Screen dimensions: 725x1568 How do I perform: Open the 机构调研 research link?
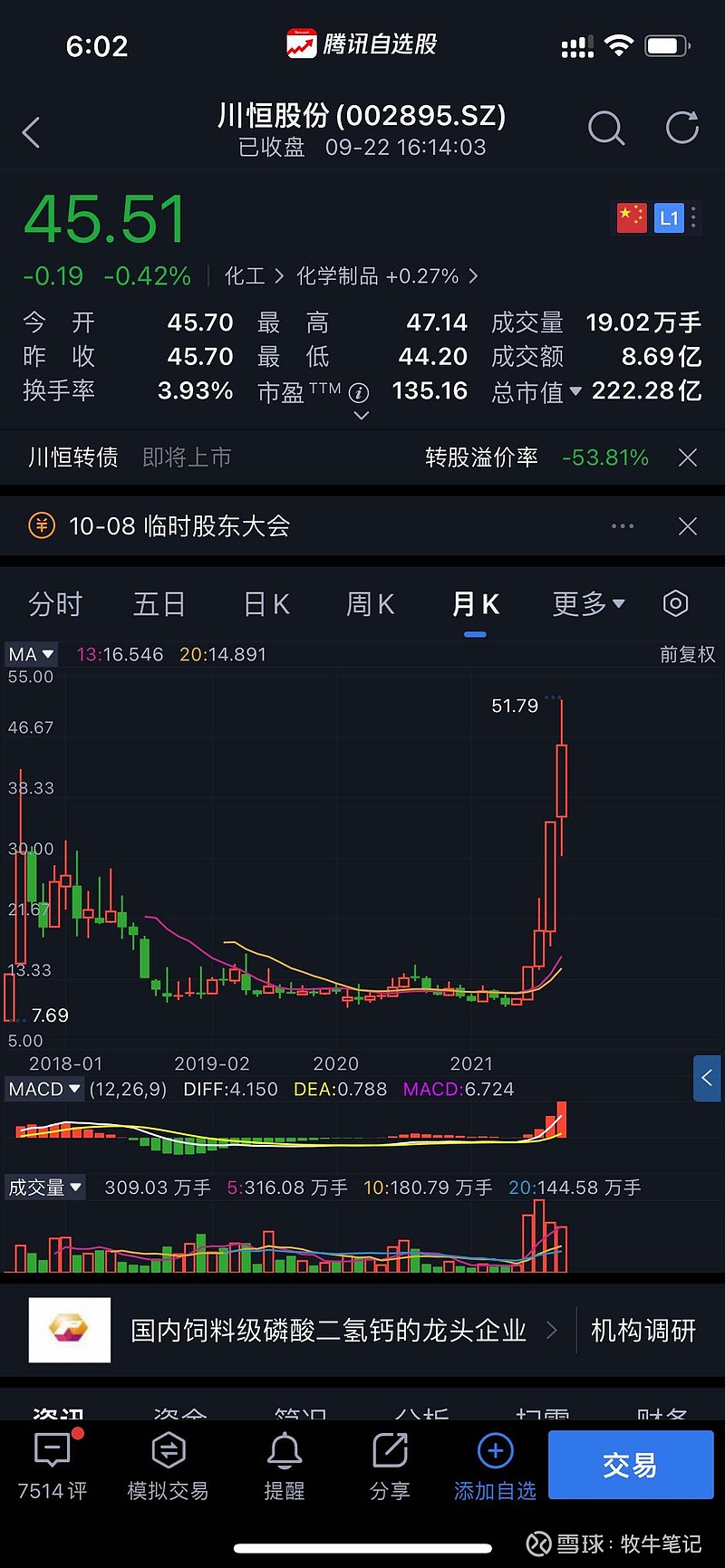tap(644, 1330)
